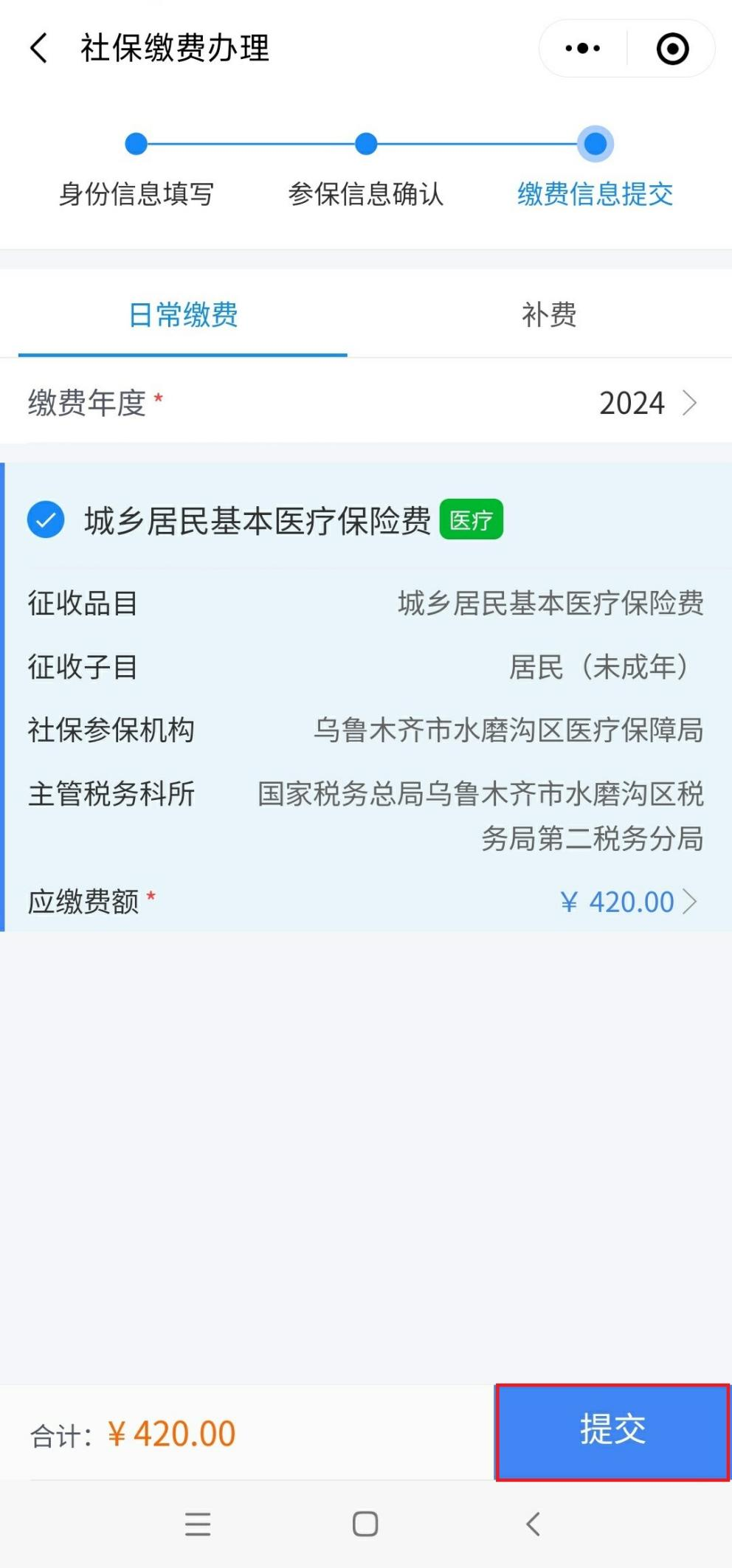Open system recent apps menu
732x1568 pixels.
pyautogui.click(x=198, y=1524)
